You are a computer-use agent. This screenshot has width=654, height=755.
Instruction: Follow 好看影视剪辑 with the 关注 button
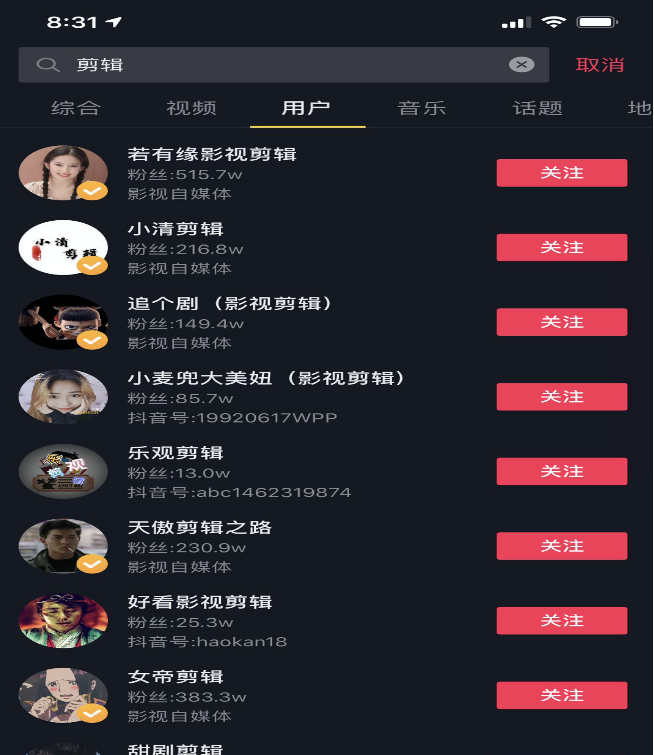(x=562, y=621)
